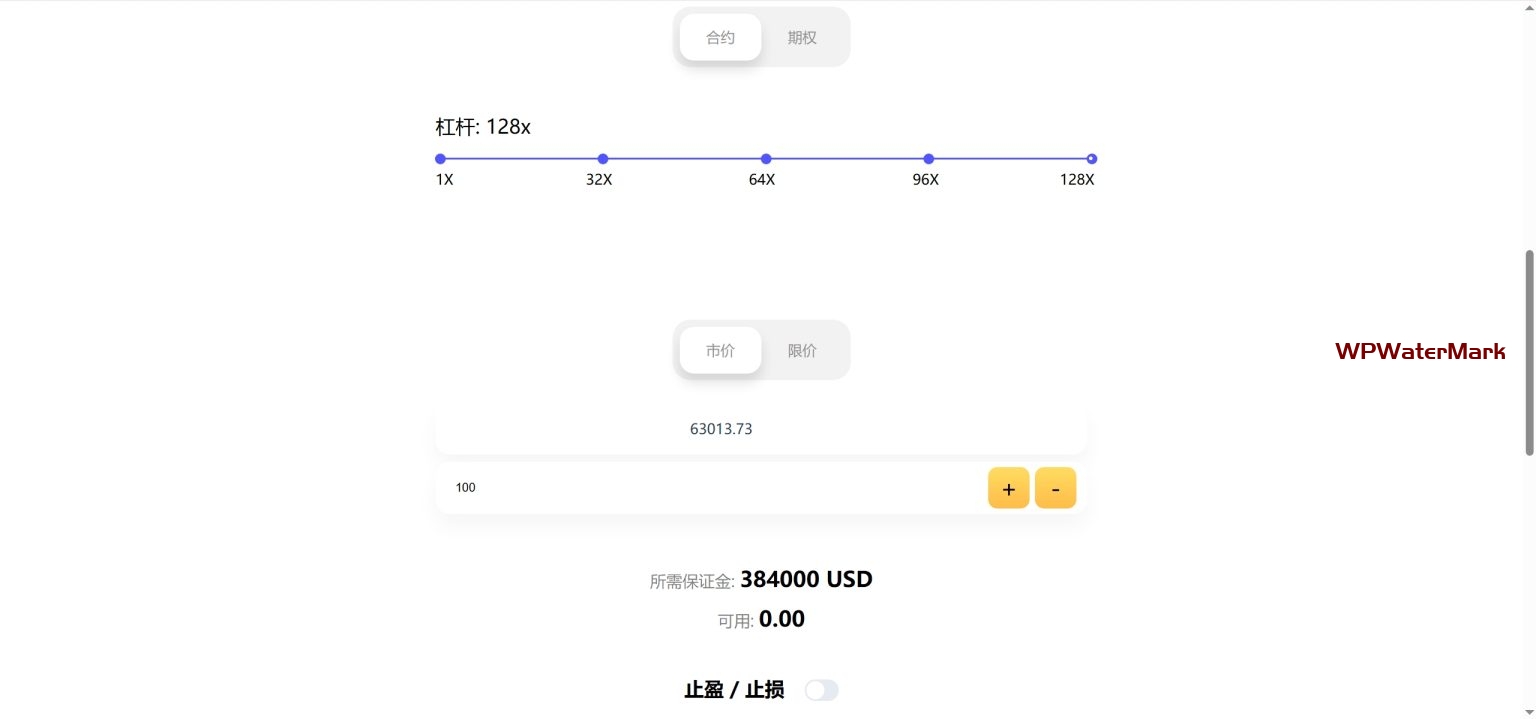Screen dimensions: 1536x719
Task: Focus the quantity field showing 100
Action: tap(708, 488)
